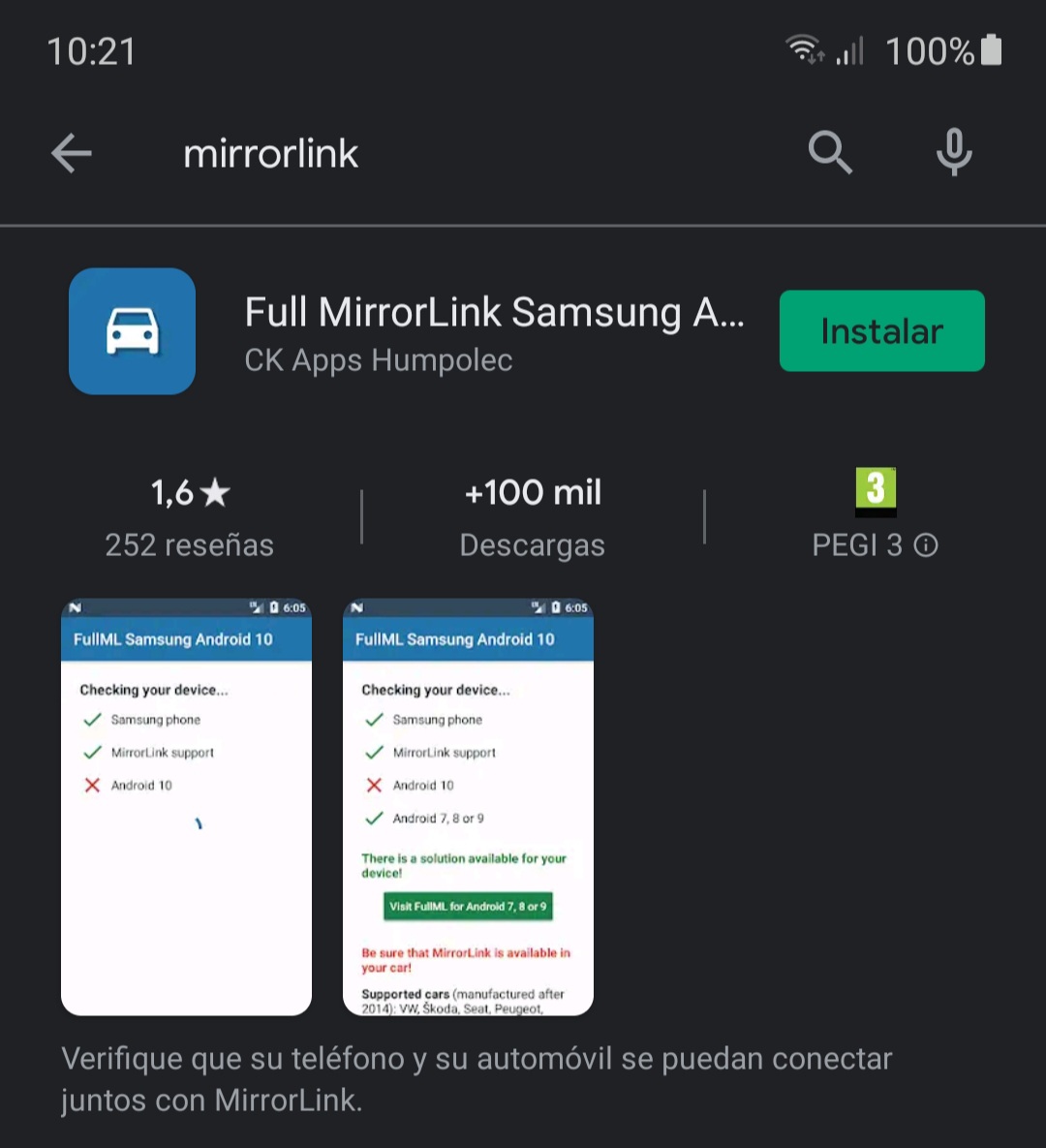Install Full MirrorLink Samsung app
This screenshot has width=1046, height=1148.
click(881, 331)
